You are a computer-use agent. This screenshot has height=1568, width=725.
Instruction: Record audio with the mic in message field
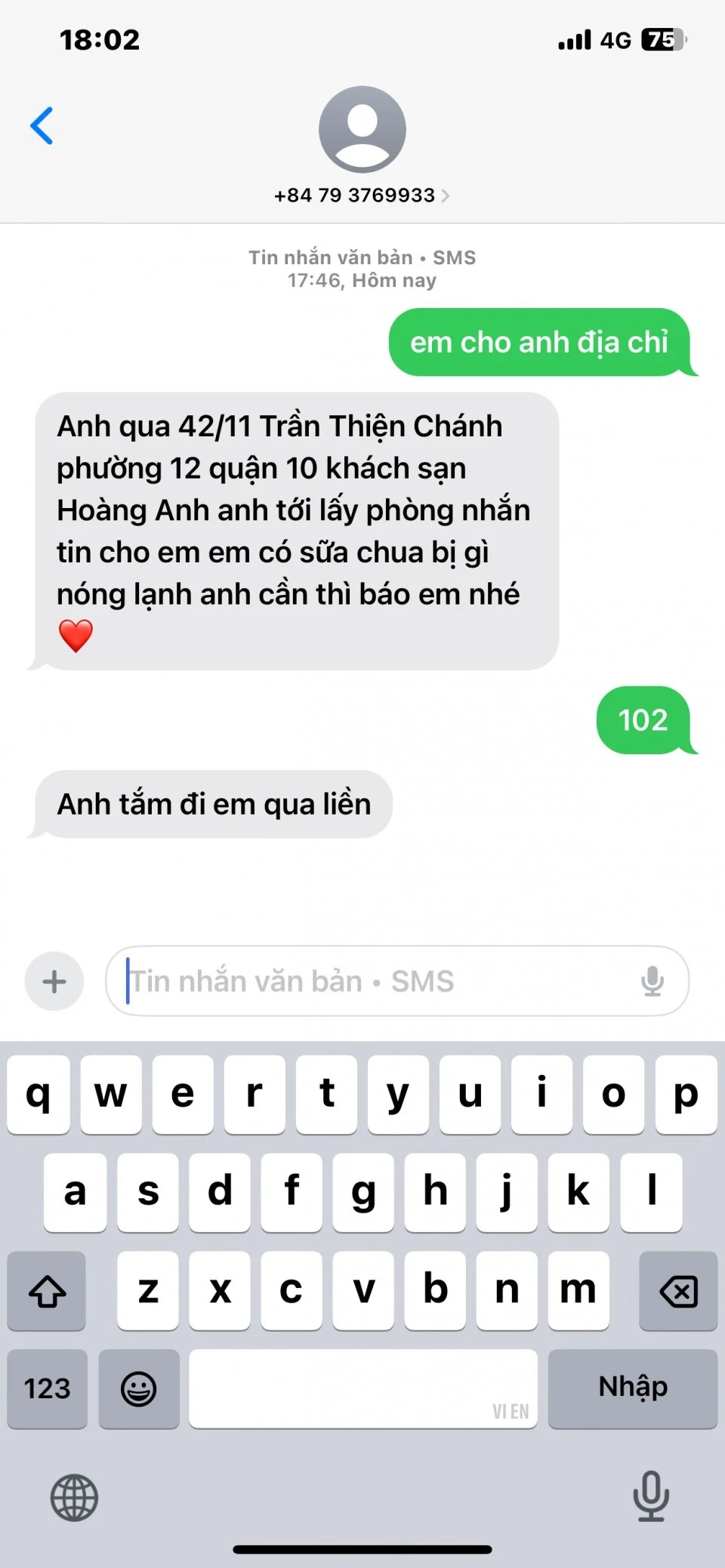(652, 981)
